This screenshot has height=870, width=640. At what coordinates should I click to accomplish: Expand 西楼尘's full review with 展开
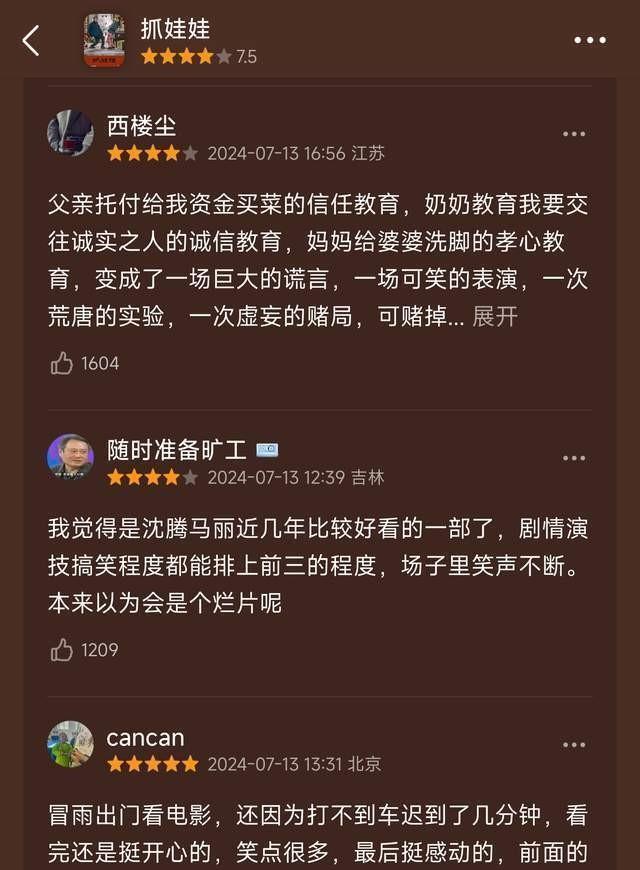coord(495,316)
